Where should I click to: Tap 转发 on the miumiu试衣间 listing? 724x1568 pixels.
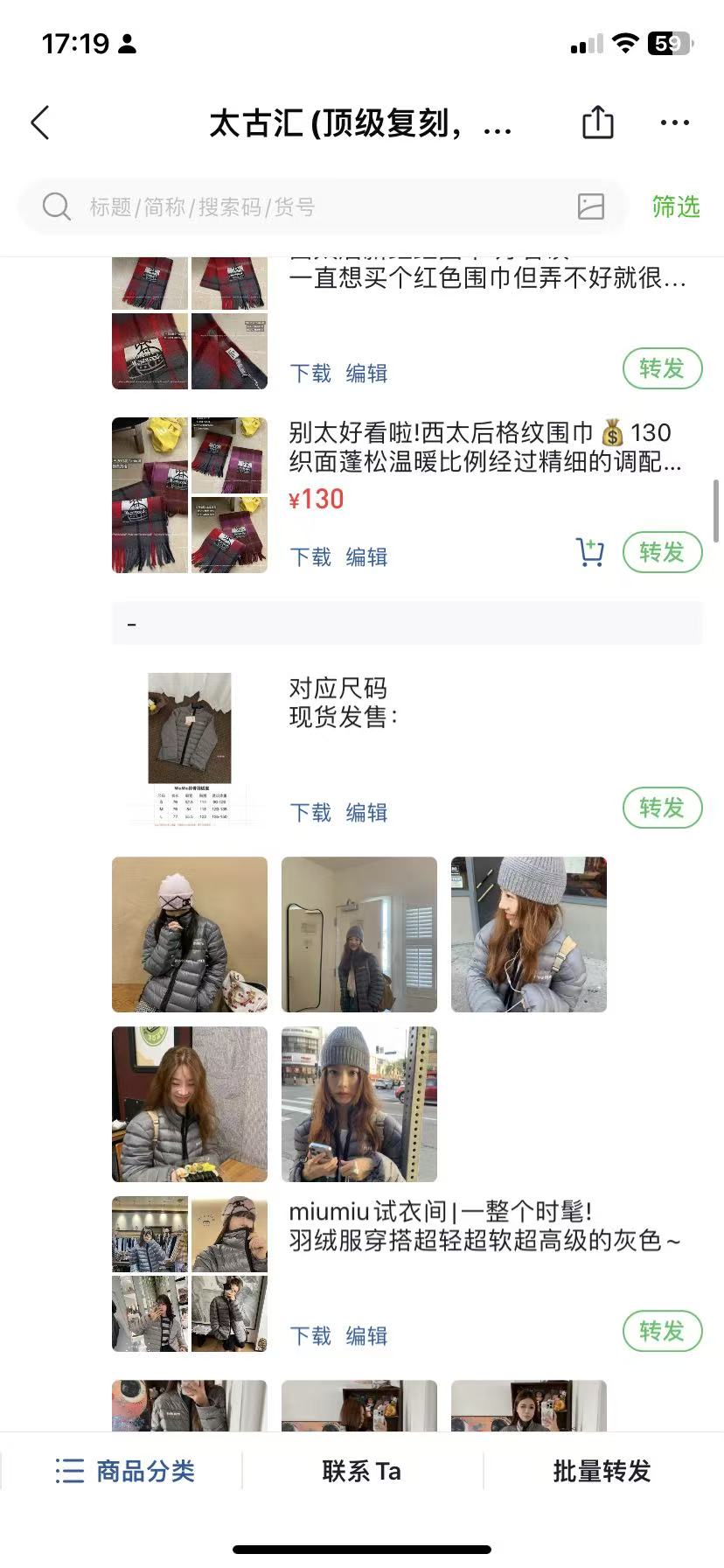(662, 1331)
